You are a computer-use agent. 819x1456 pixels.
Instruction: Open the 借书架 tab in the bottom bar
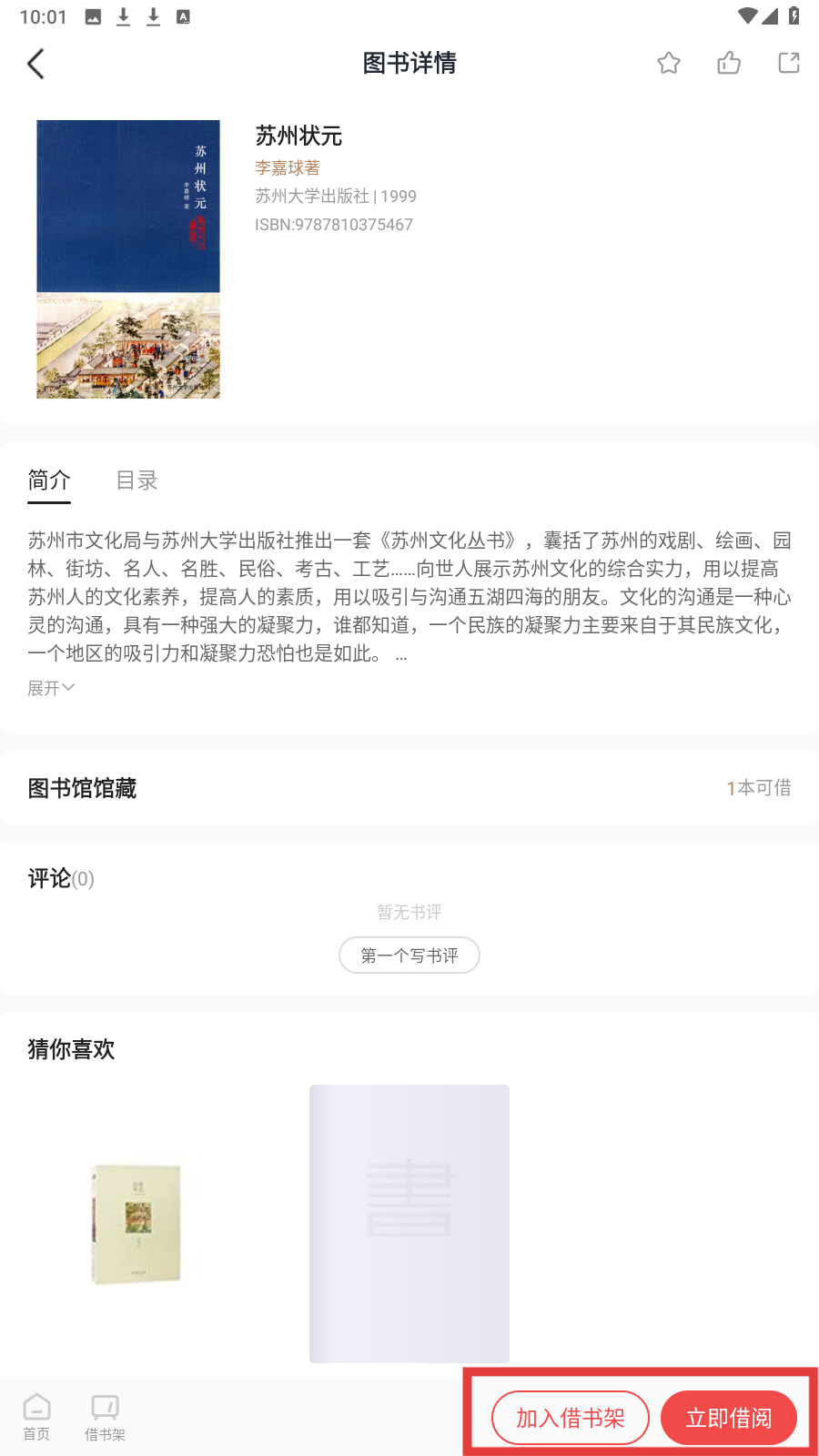click(x=105, y=1418)
